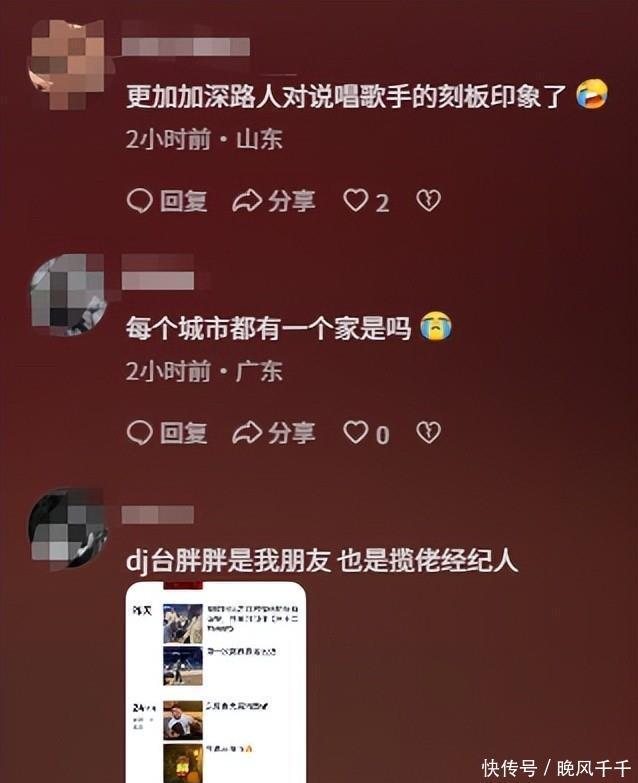
Task: Like the 每个城市都有一个家是吗 comment
Action: 356,432
